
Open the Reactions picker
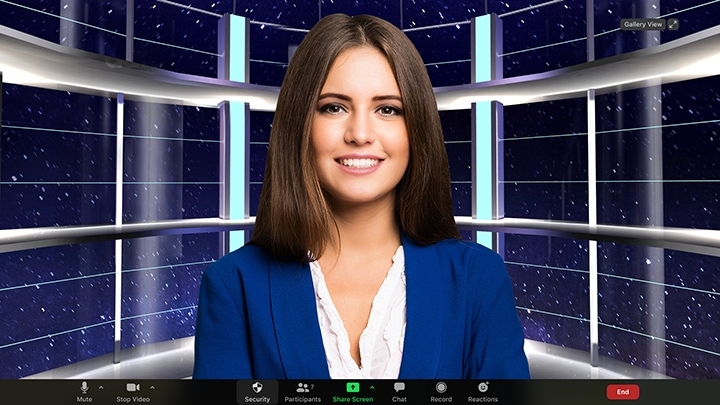(x=483, y=391)
